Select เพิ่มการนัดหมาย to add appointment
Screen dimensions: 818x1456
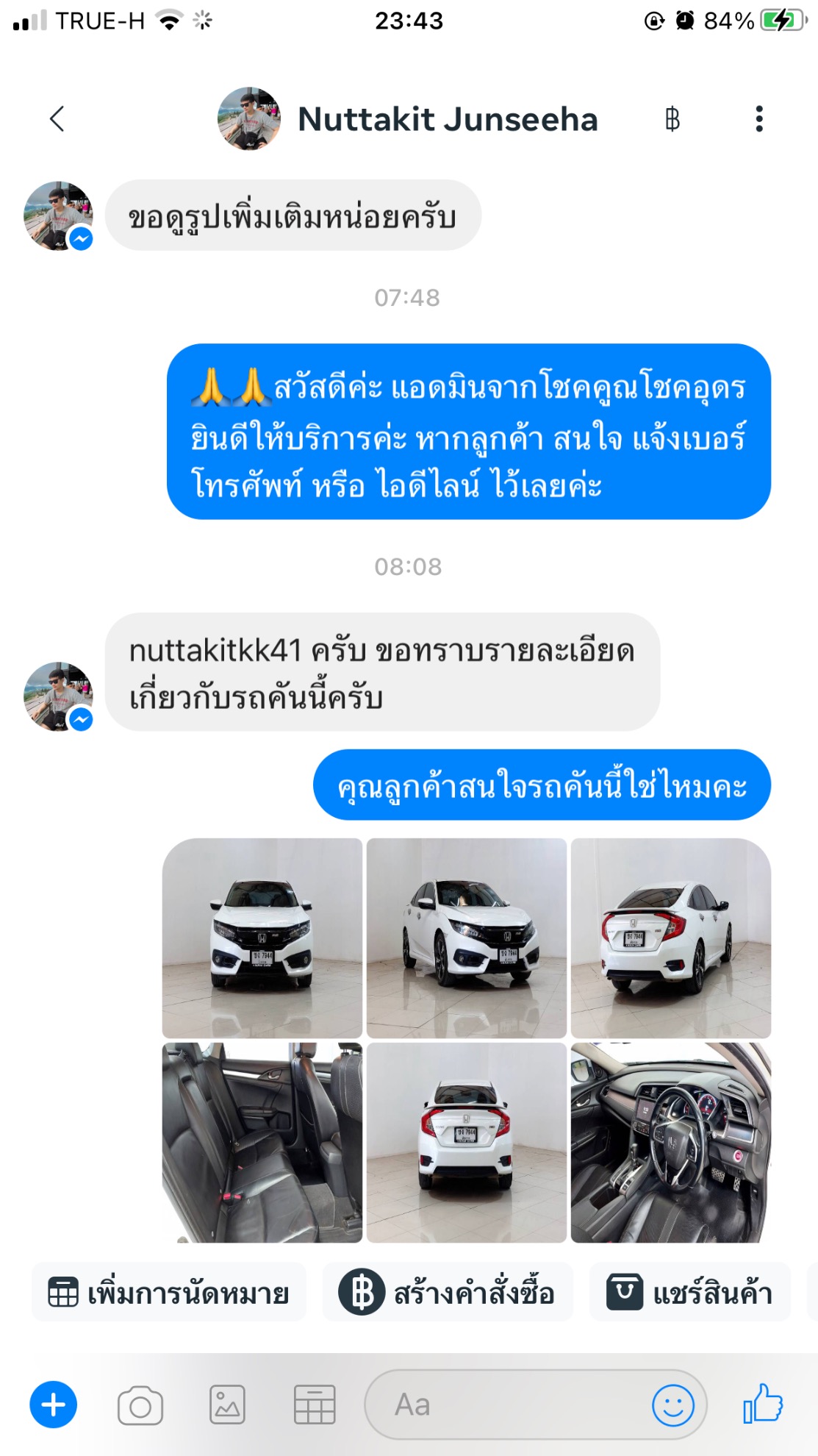pos(169,1292)
